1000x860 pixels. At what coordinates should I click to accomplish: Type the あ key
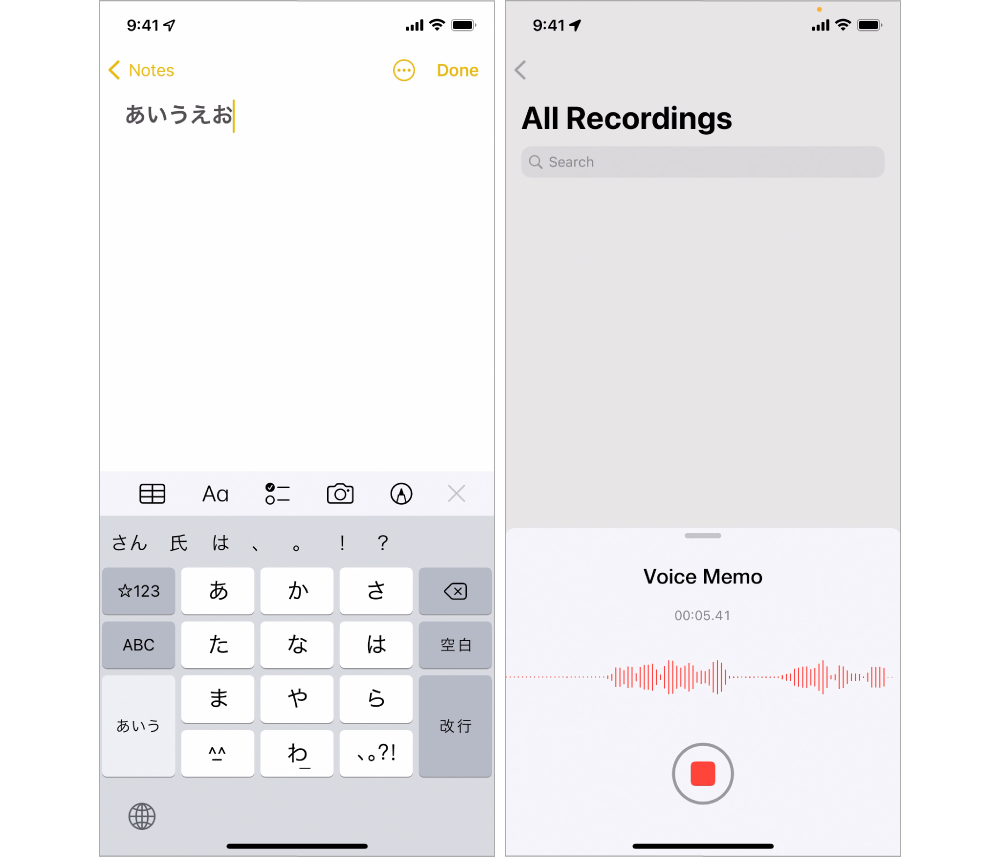(218, 591)
